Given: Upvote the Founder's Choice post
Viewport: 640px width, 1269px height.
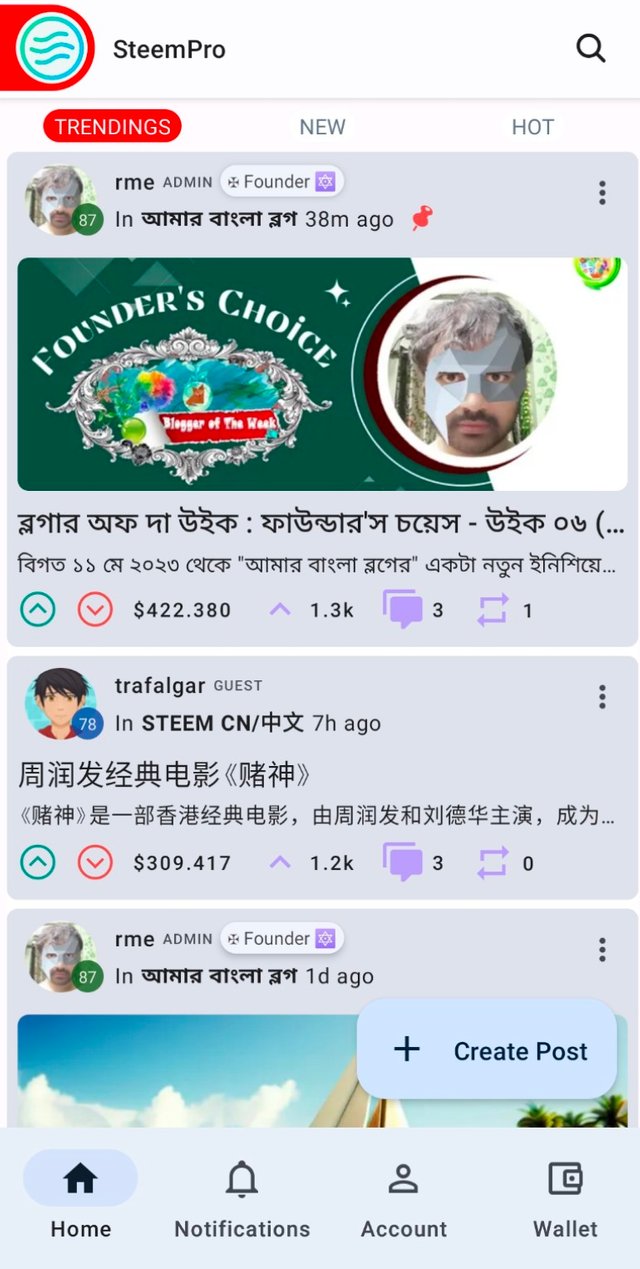Looking at the screenshot, I should (37, 609).
